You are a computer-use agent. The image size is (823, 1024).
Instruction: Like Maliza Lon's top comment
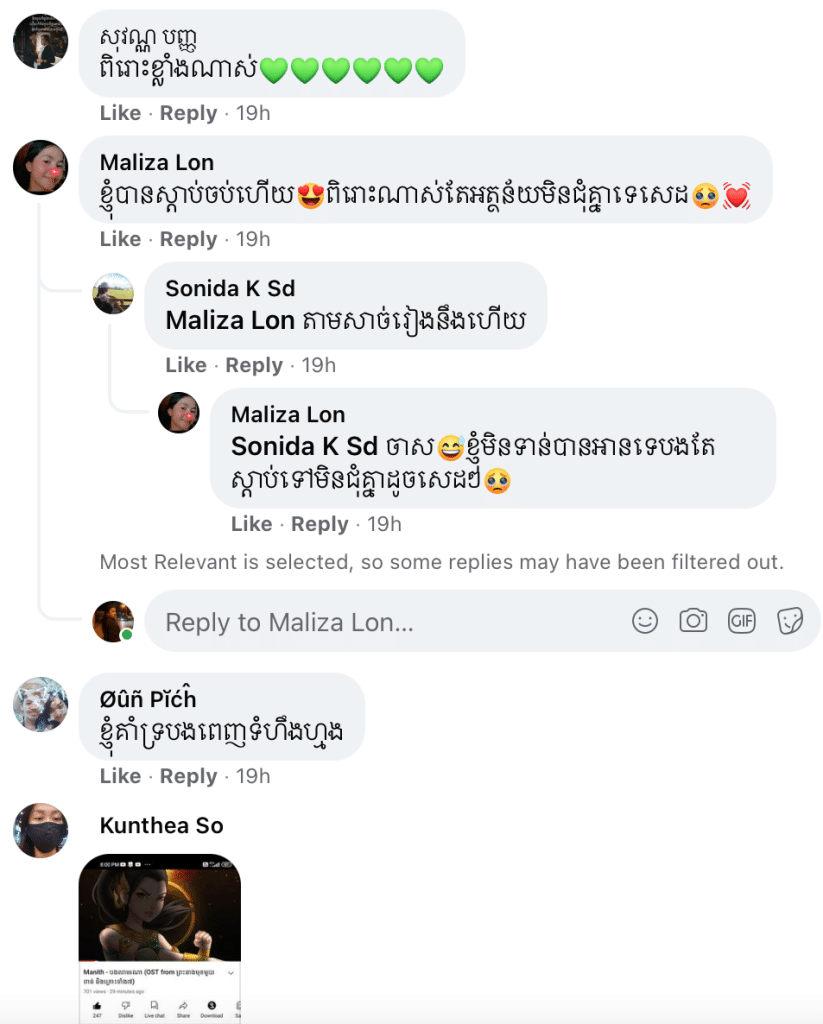tap(120, 239)
